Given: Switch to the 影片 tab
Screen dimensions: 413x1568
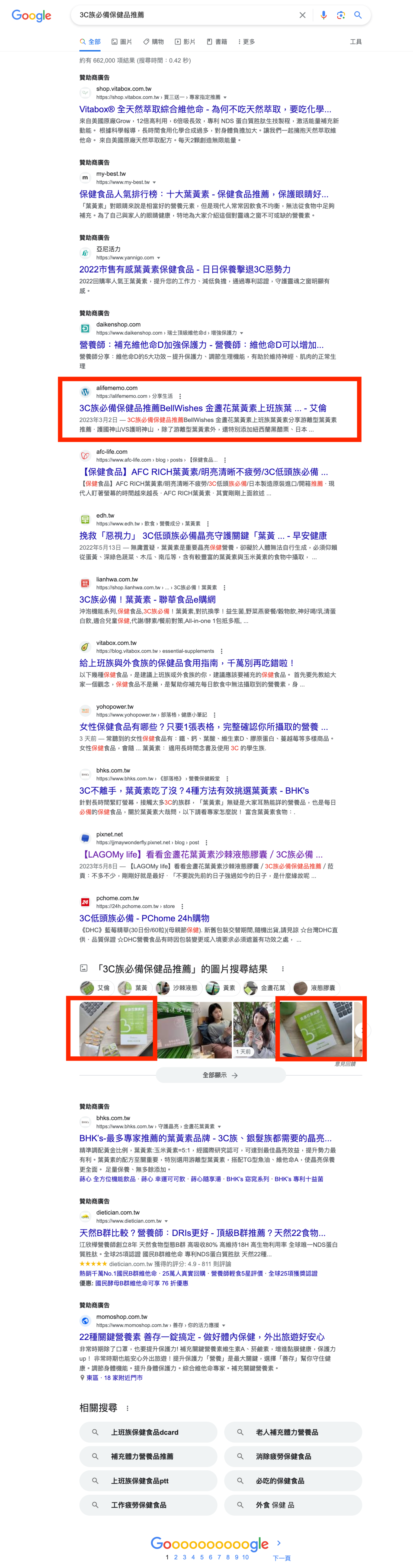Looking at the screenshot, I should (185, 42).
